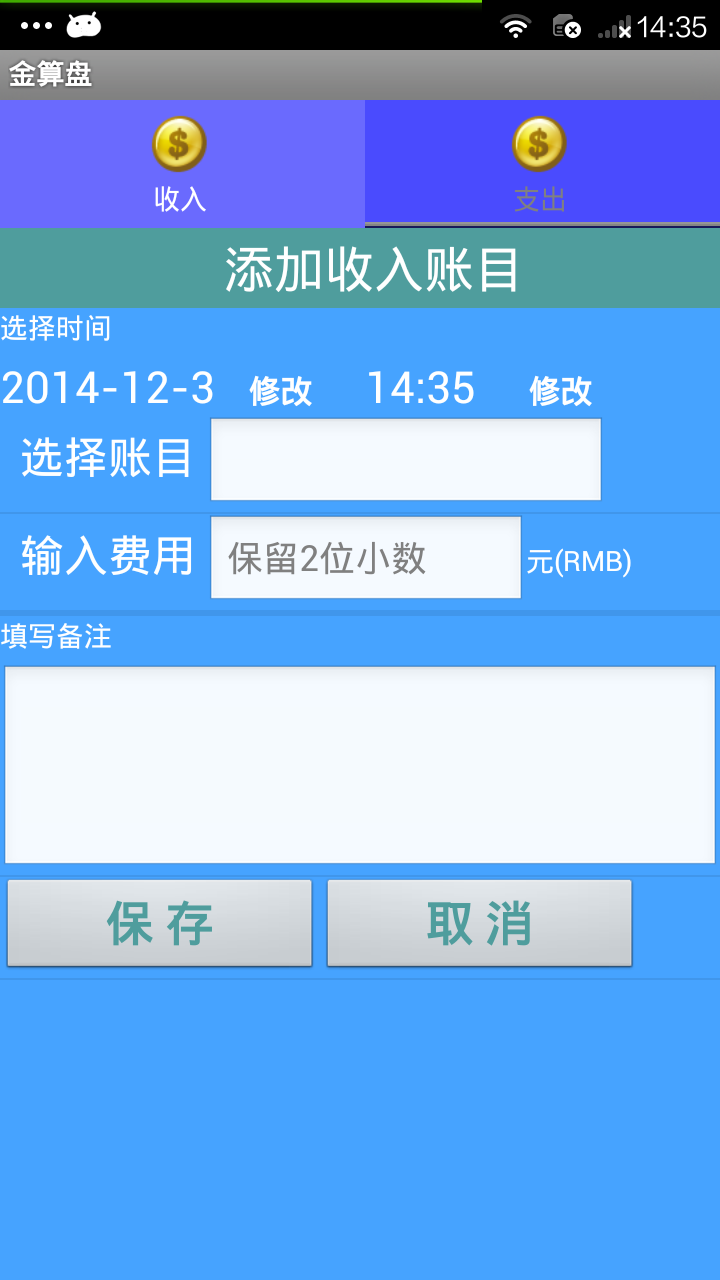Save the entry with 保存

[160, 923]
